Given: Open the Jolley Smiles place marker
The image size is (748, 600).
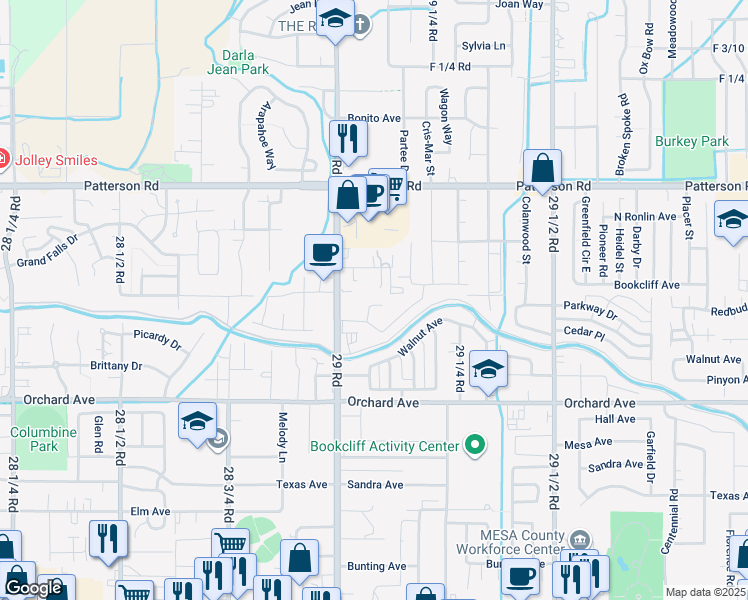Looking at the screenshot, I should point(2,159).
